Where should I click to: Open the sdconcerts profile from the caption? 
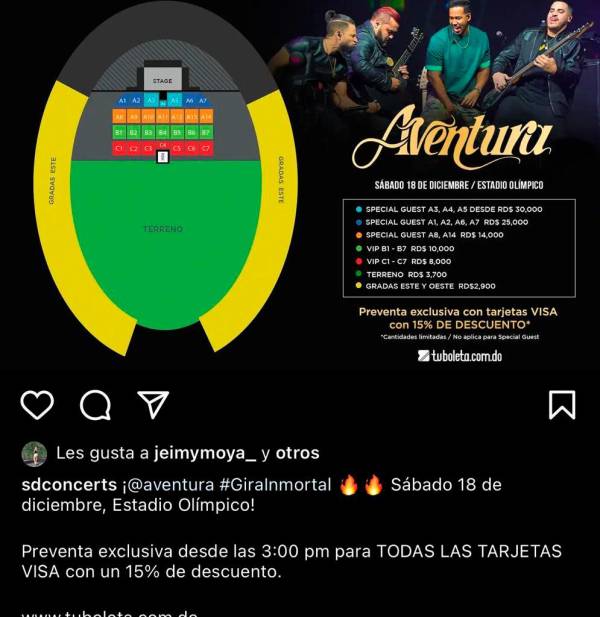click(x=67, y=485)
